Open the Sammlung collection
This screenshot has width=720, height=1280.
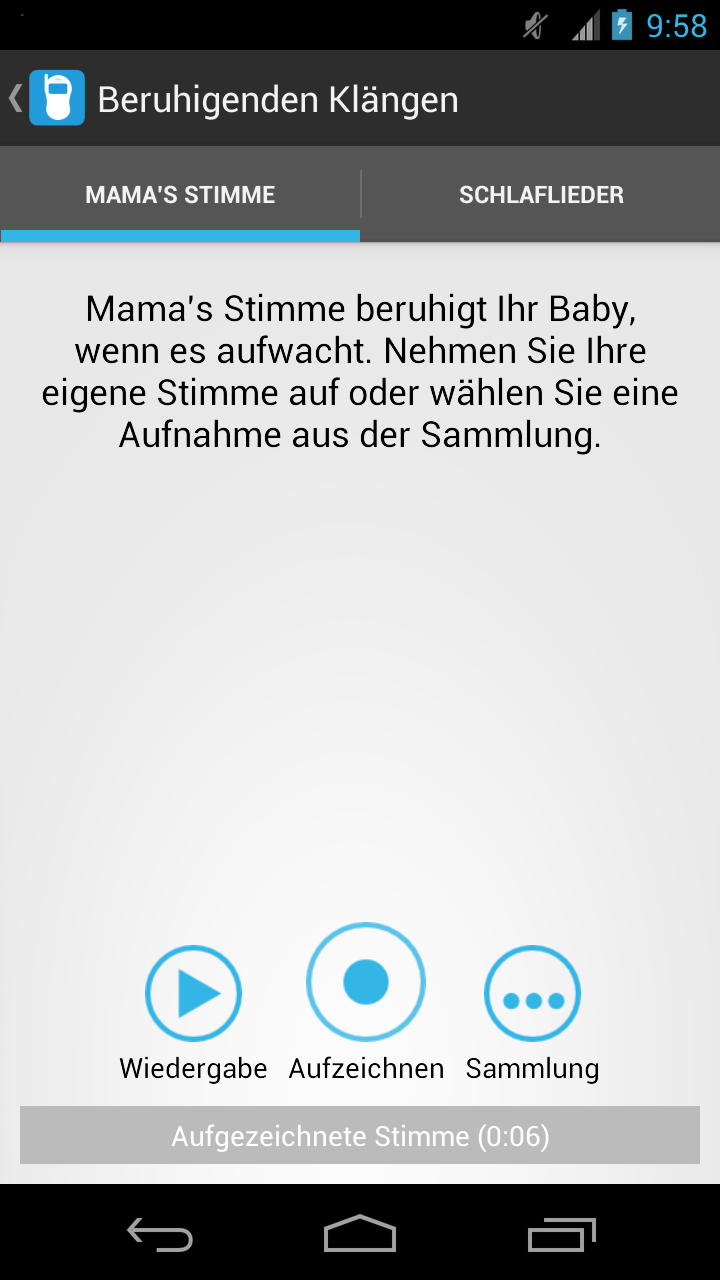[x=532, y=994]
